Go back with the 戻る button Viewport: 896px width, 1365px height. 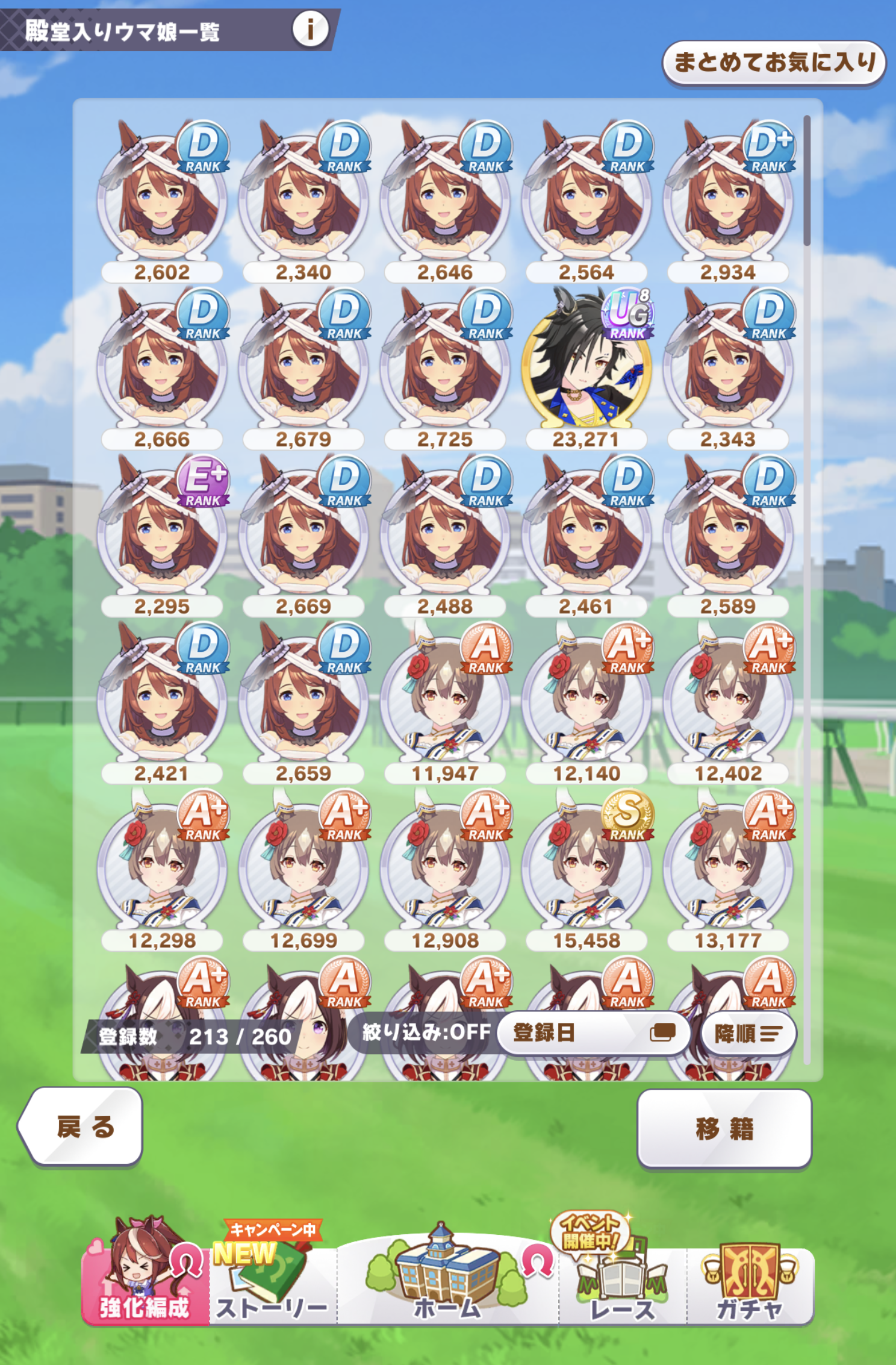pyautogui.click(x=81, y=1126)
